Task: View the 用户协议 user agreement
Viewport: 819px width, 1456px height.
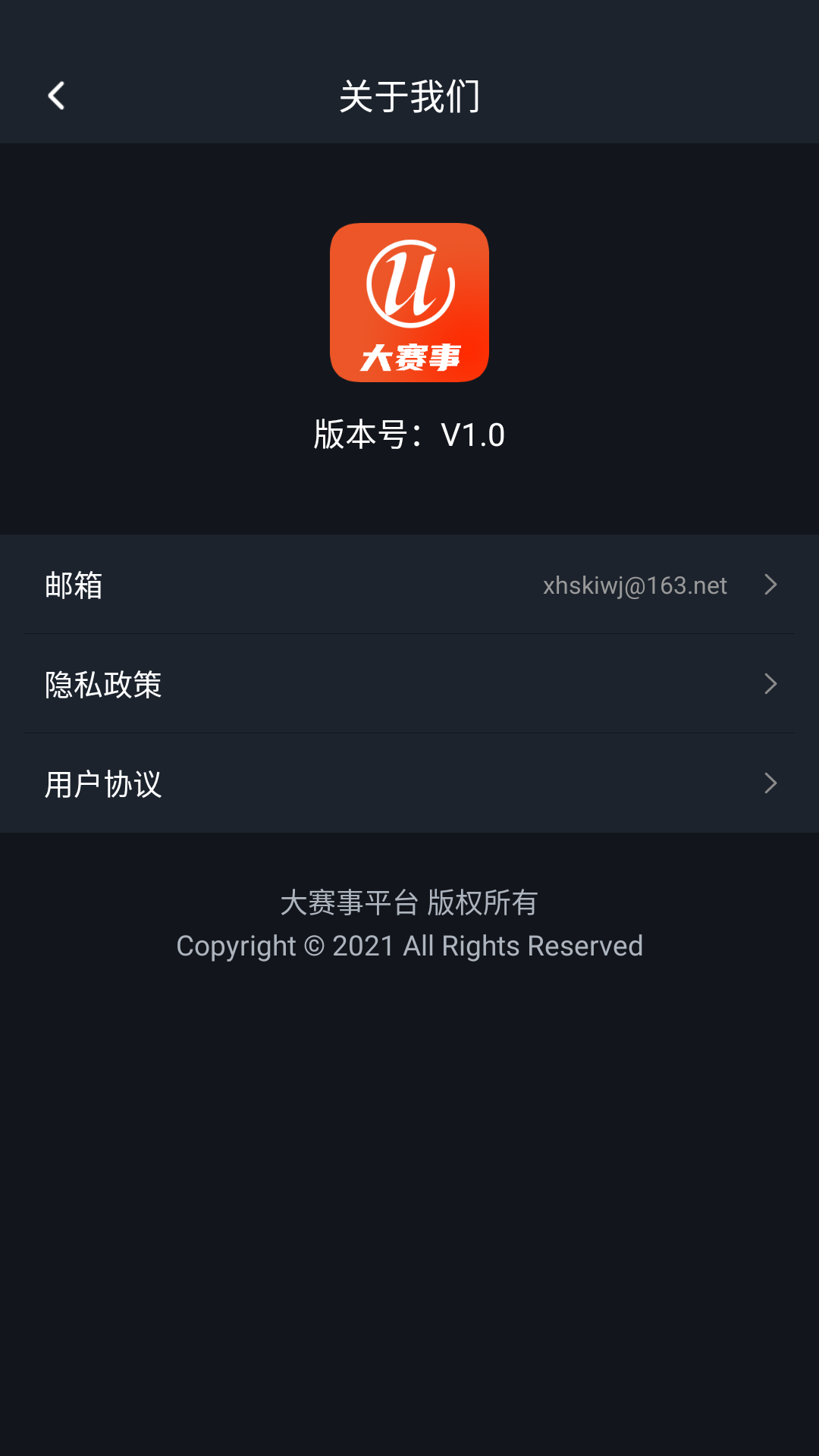Action: [409, 783]
